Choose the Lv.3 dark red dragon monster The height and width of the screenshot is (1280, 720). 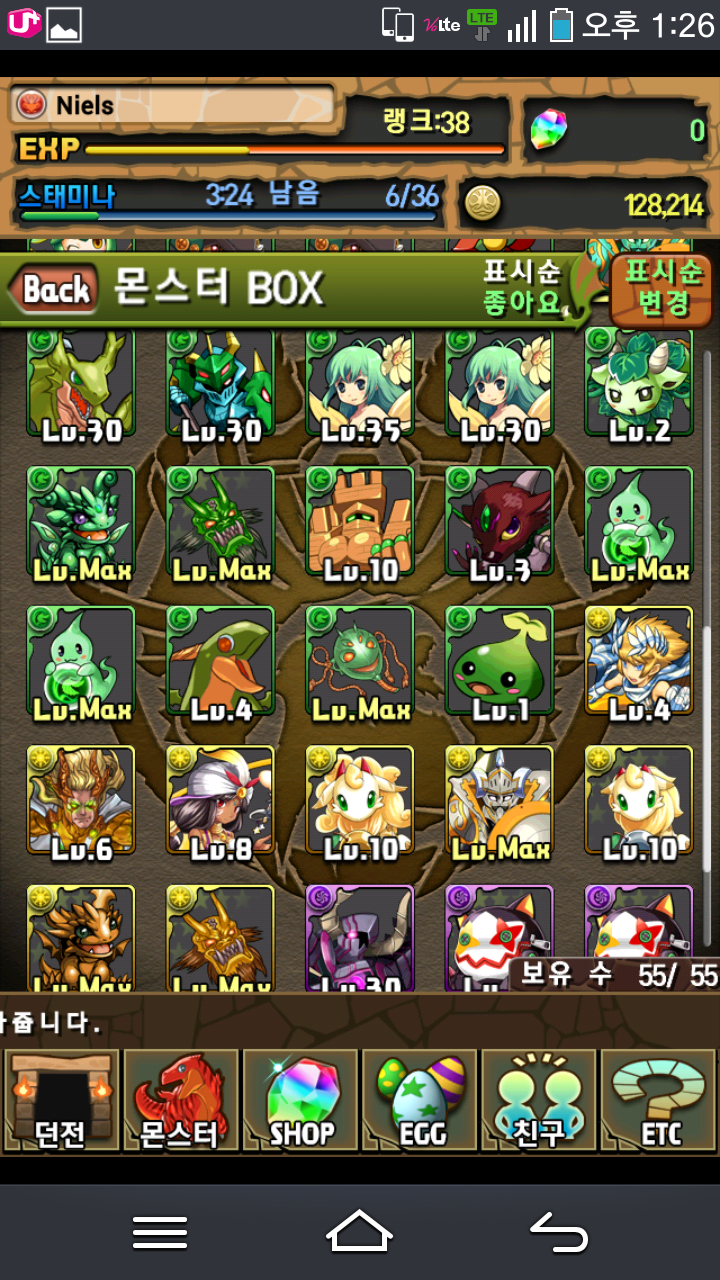tap(499, 523)
